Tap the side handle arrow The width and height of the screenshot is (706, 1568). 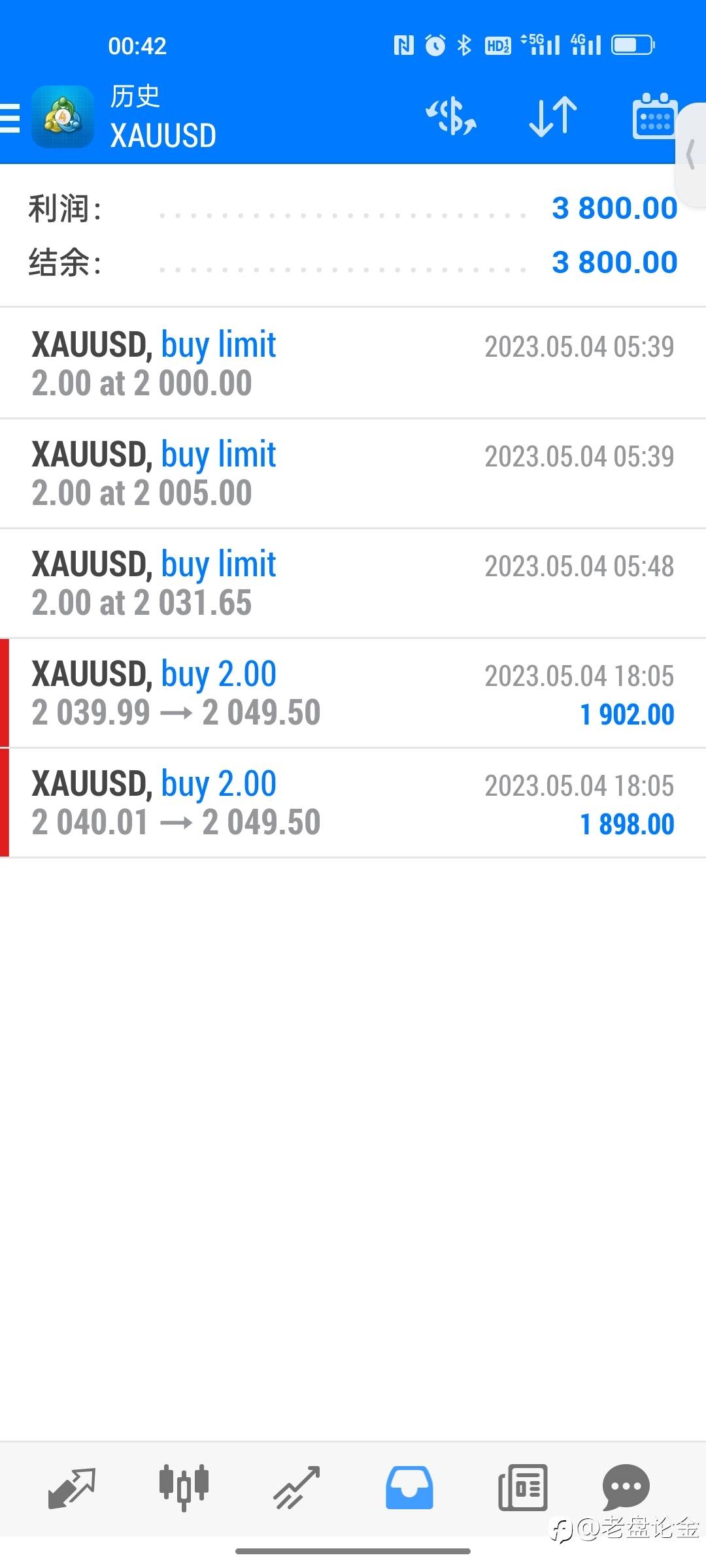pos(690,155)
